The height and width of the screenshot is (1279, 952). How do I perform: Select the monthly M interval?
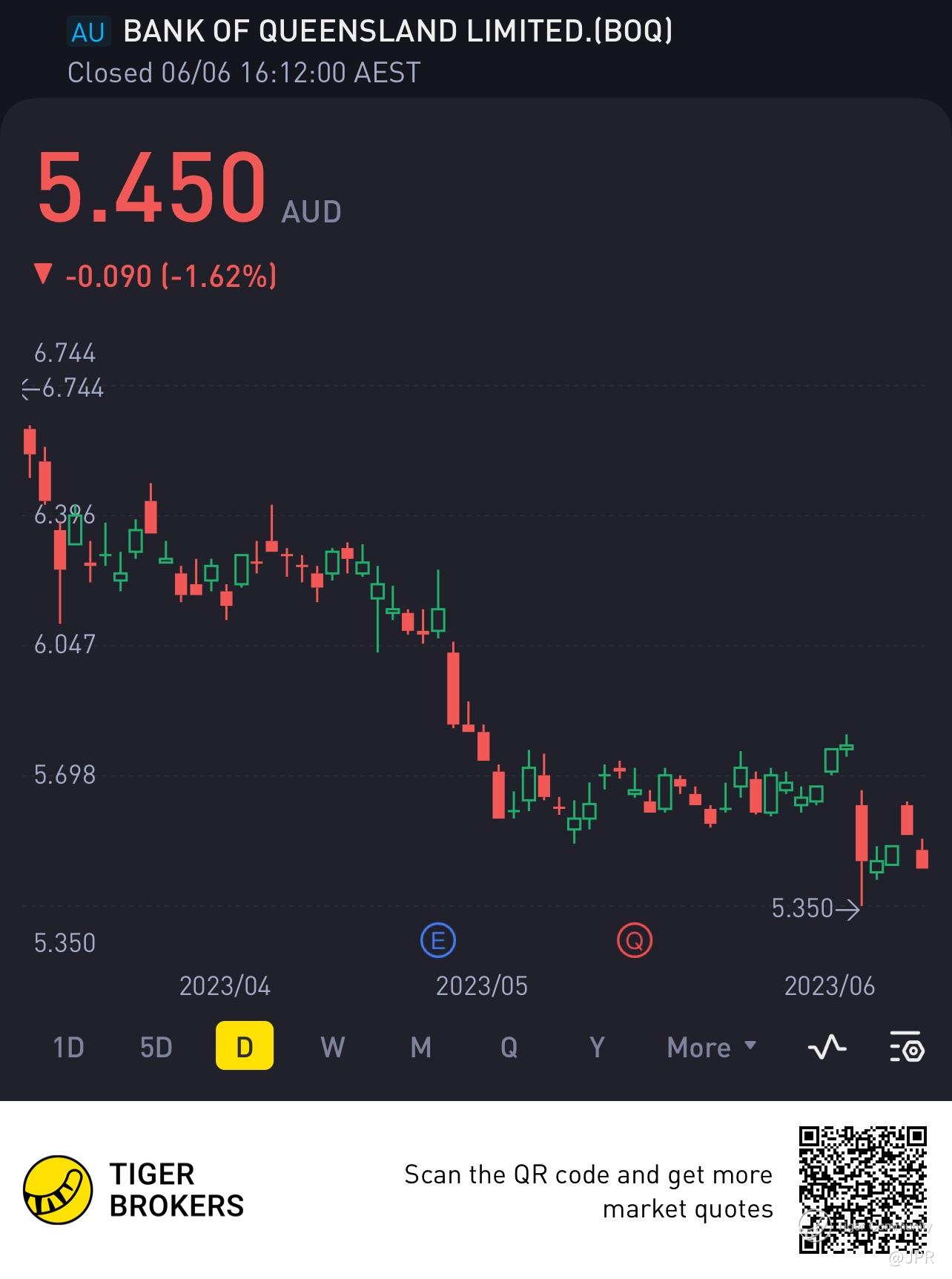coord(420,1047)
